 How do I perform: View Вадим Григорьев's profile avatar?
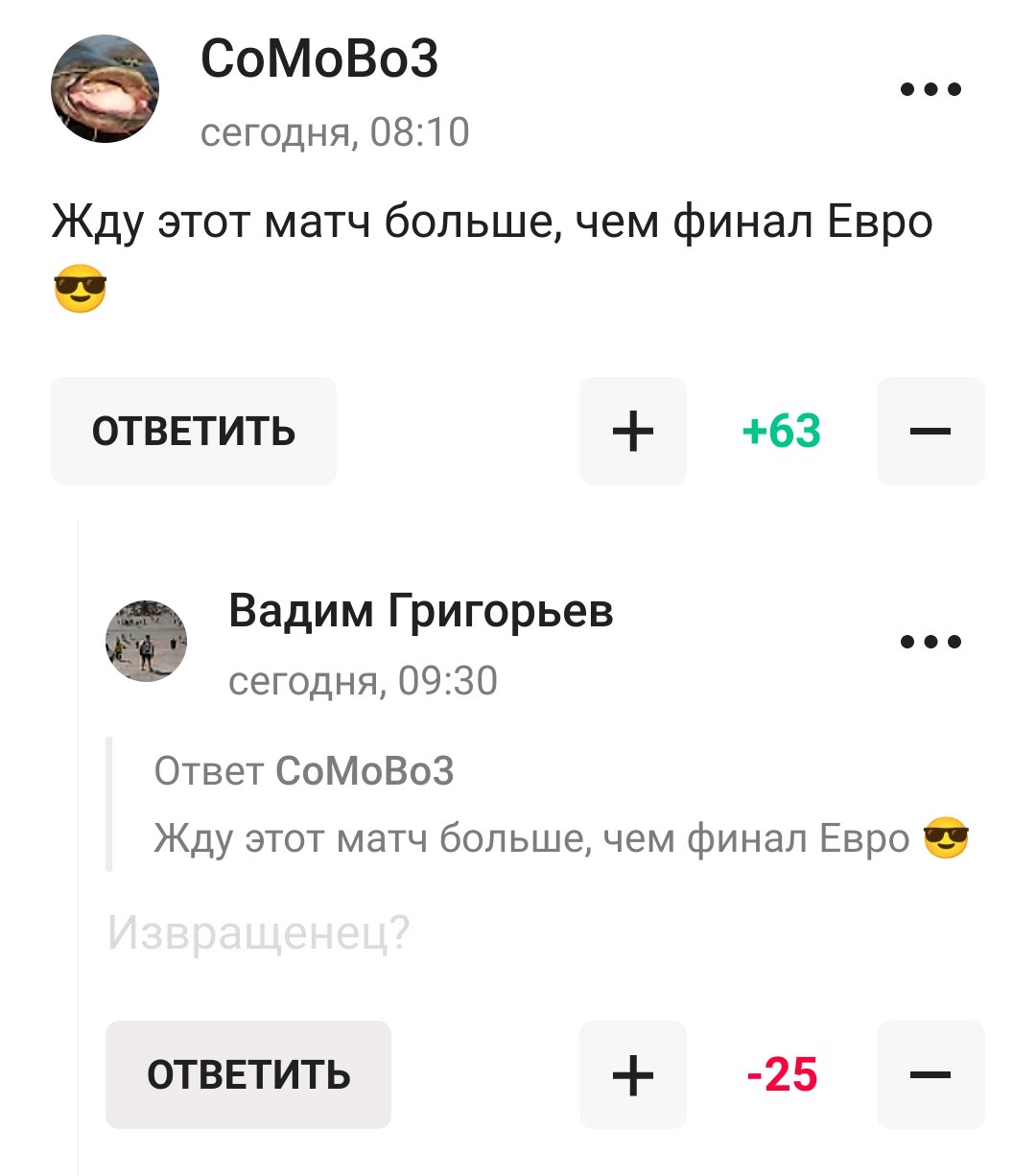tap(146, 641)
